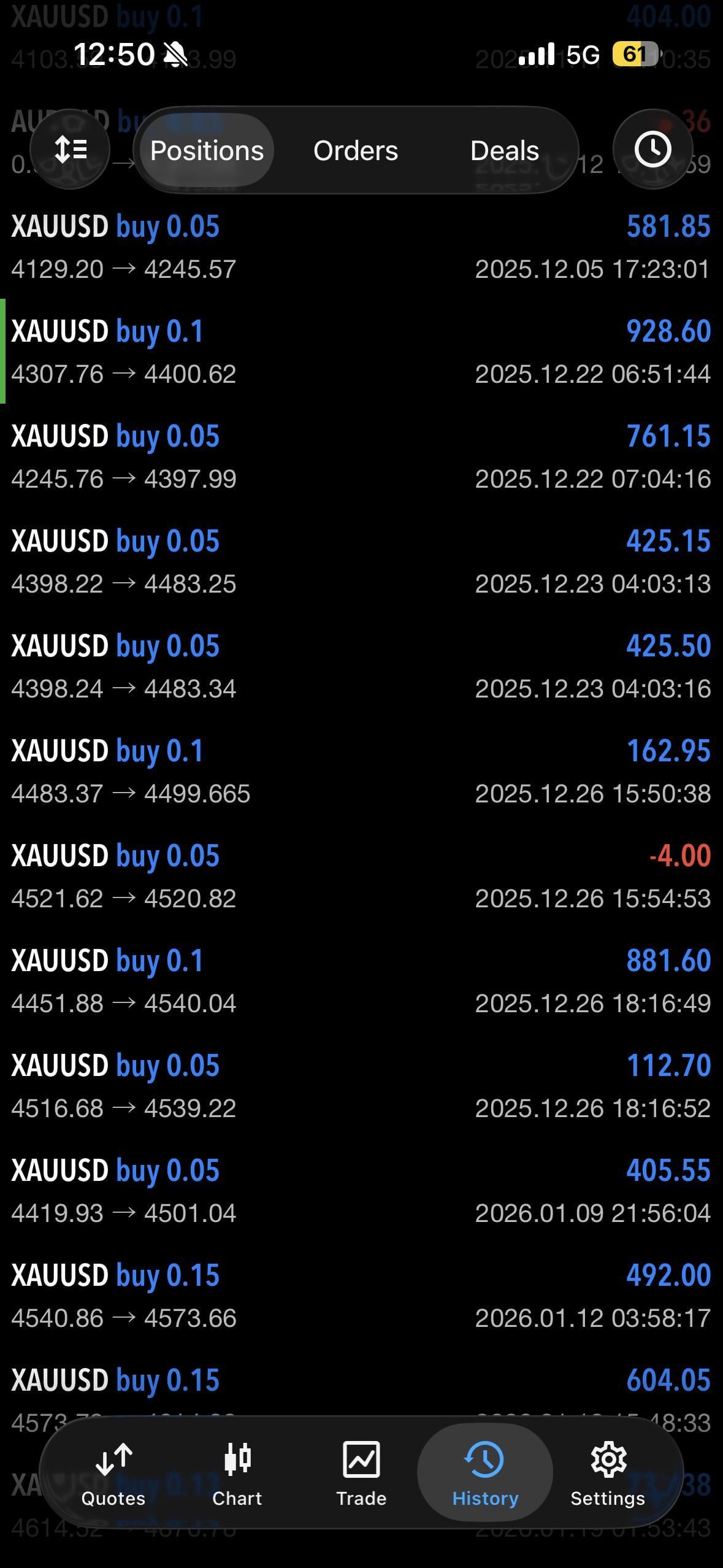Image resolution: width=723 pixels, height=1568 pixels.
Task: Open the Settings tab
Action: [608, 1471]
